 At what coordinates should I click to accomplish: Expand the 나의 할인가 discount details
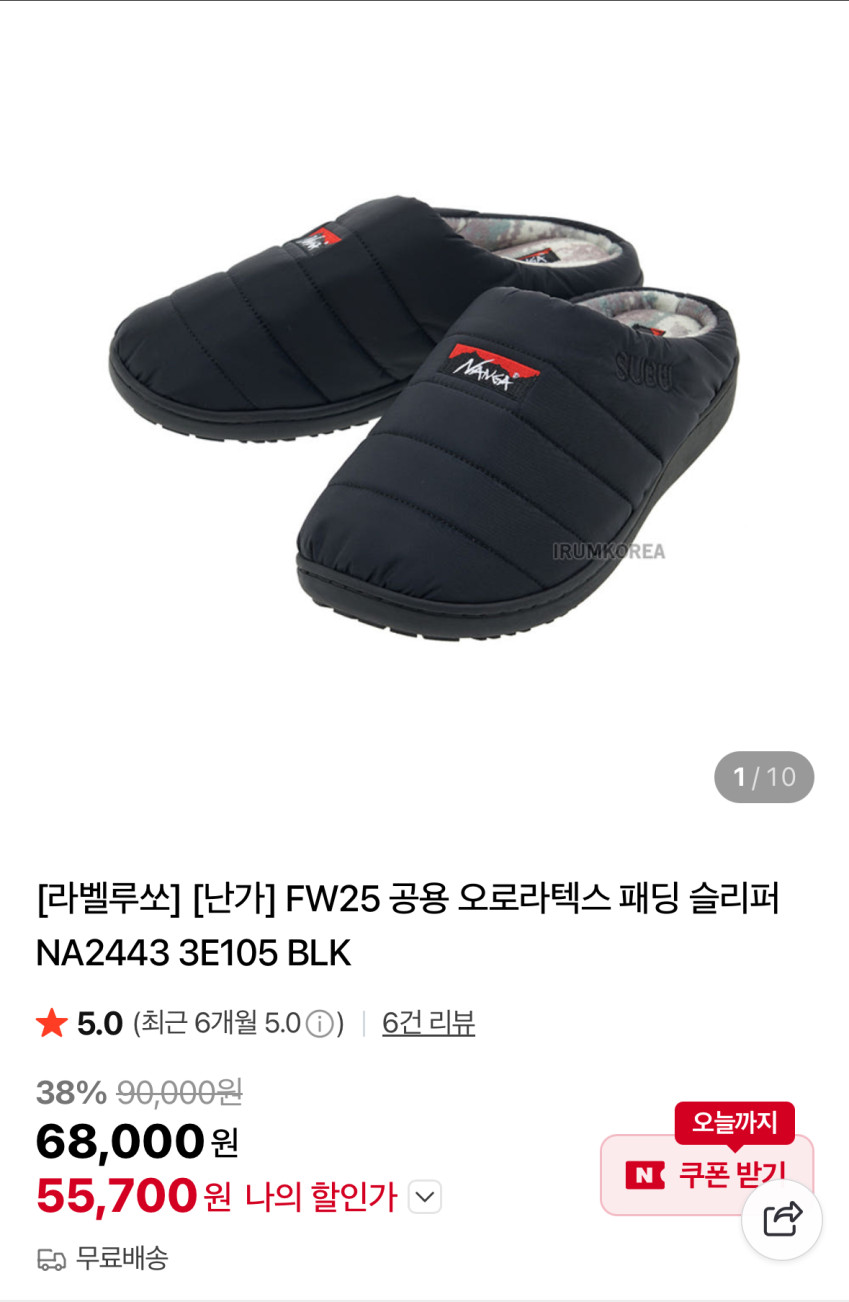[x=424, y=1197]
